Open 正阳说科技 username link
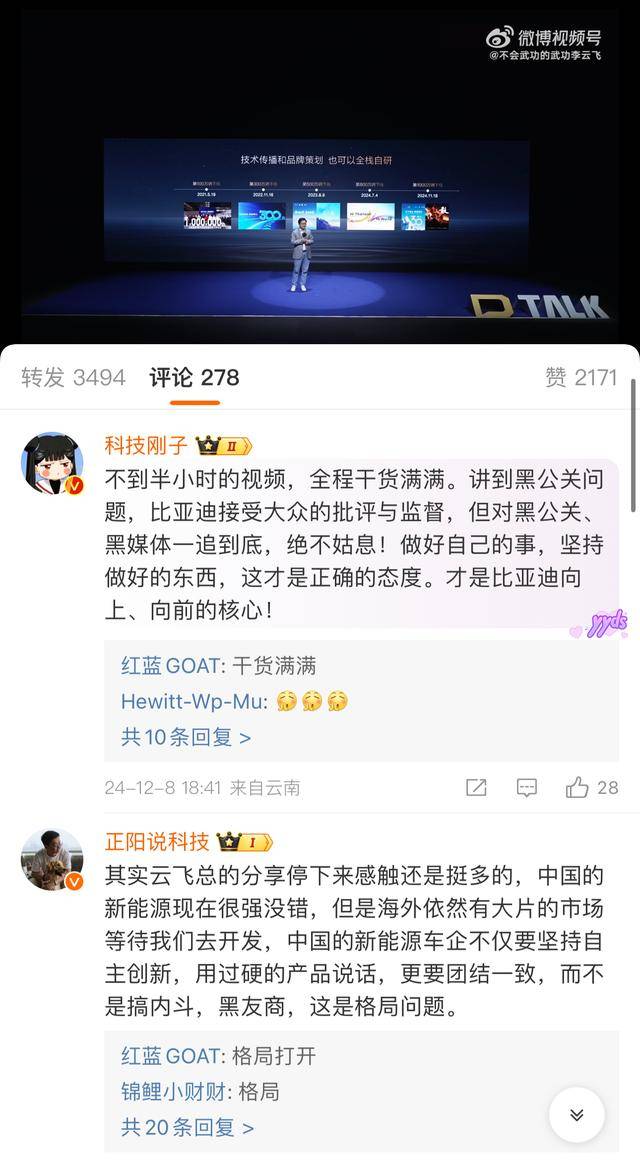 tap(157, 841)
